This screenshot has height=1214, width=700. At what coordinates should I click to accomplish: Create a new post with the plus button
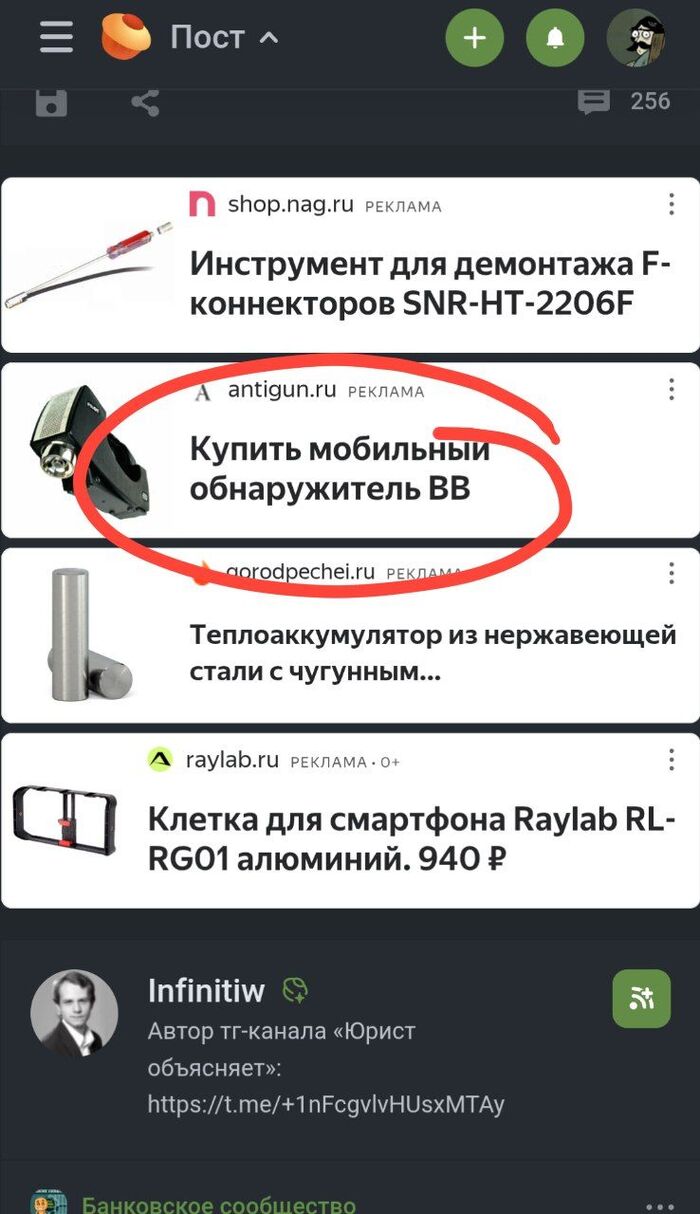click(x=474, y=38)
